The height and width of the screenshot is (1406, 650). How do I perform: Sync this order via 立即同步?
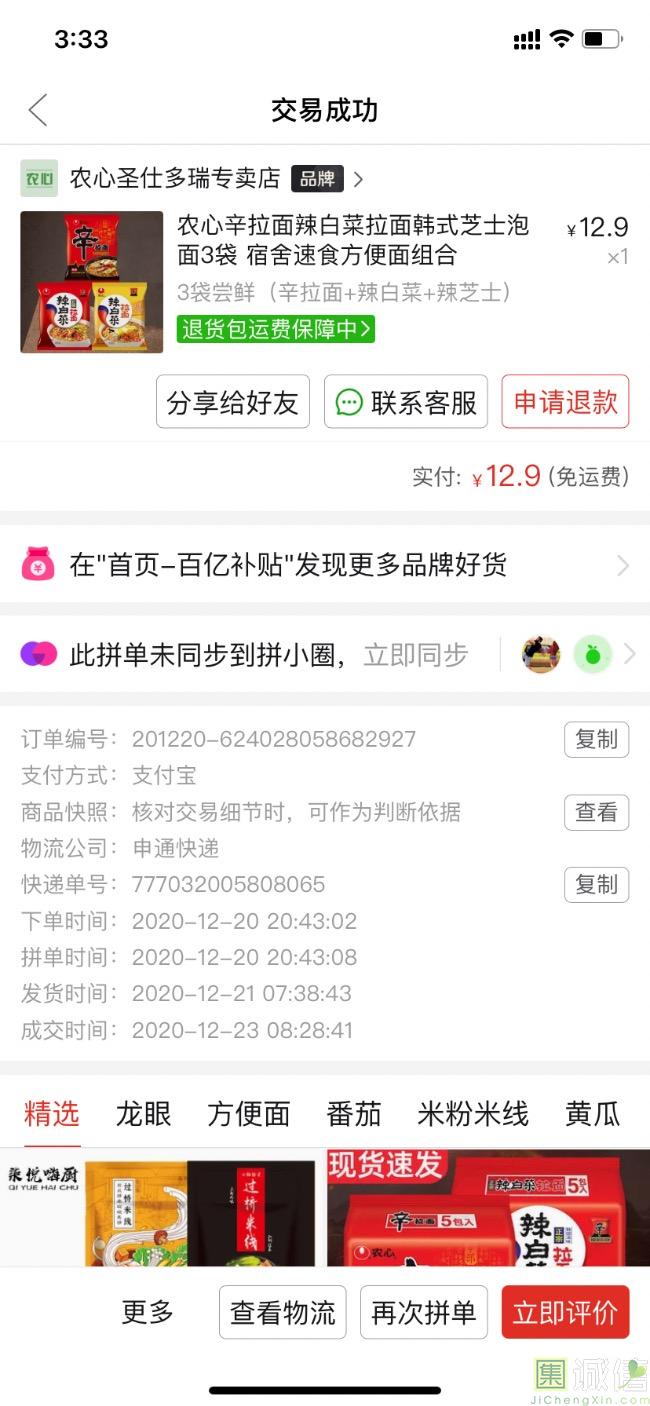415,655
